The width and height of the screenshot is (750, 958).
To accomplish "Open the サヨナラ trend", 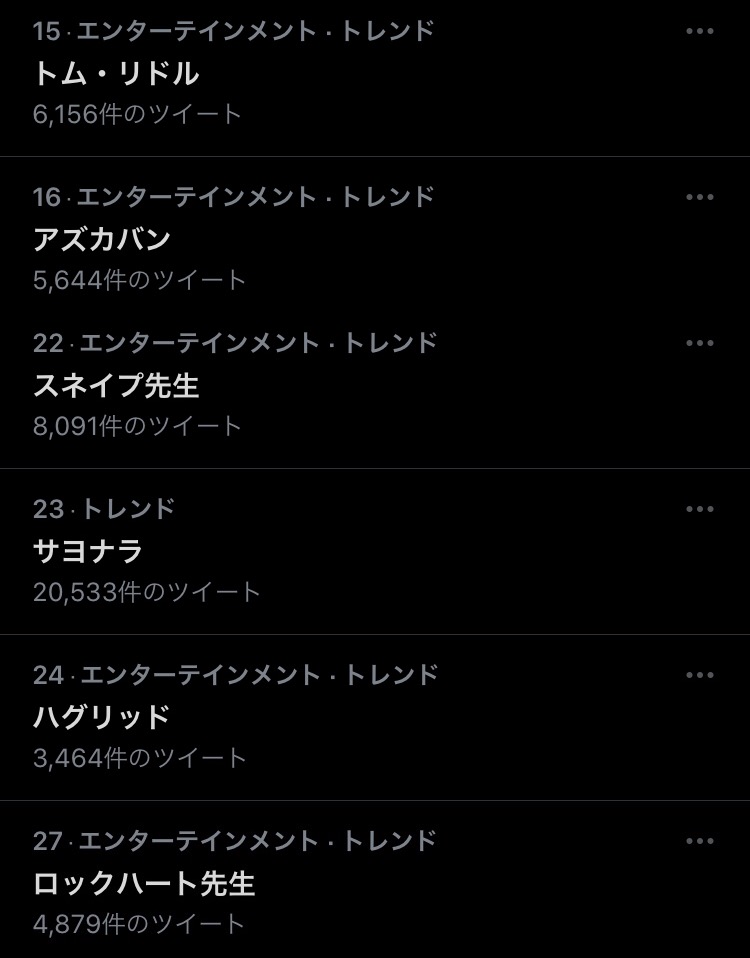I will click(x=88, y=552).
